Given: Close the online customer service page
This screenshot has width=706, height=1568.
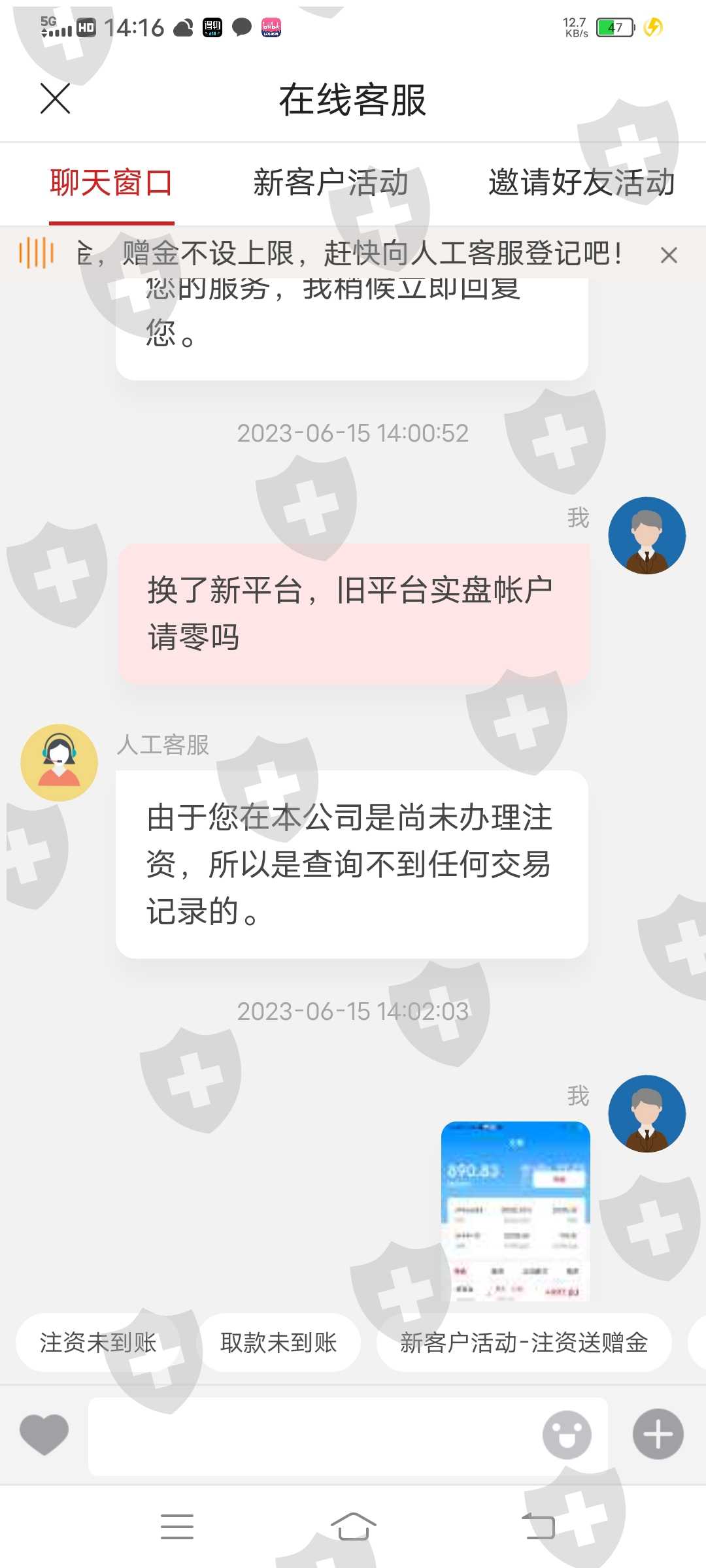Looking at the screenshot, I should point(55,99).
